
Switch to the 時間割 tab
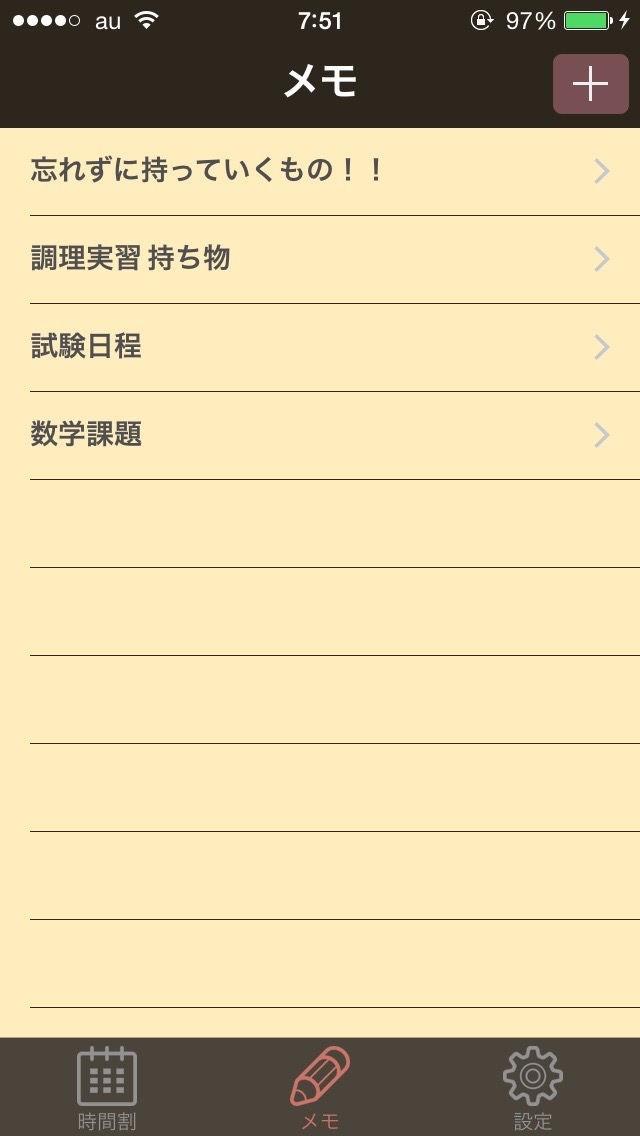[107, 1087]
